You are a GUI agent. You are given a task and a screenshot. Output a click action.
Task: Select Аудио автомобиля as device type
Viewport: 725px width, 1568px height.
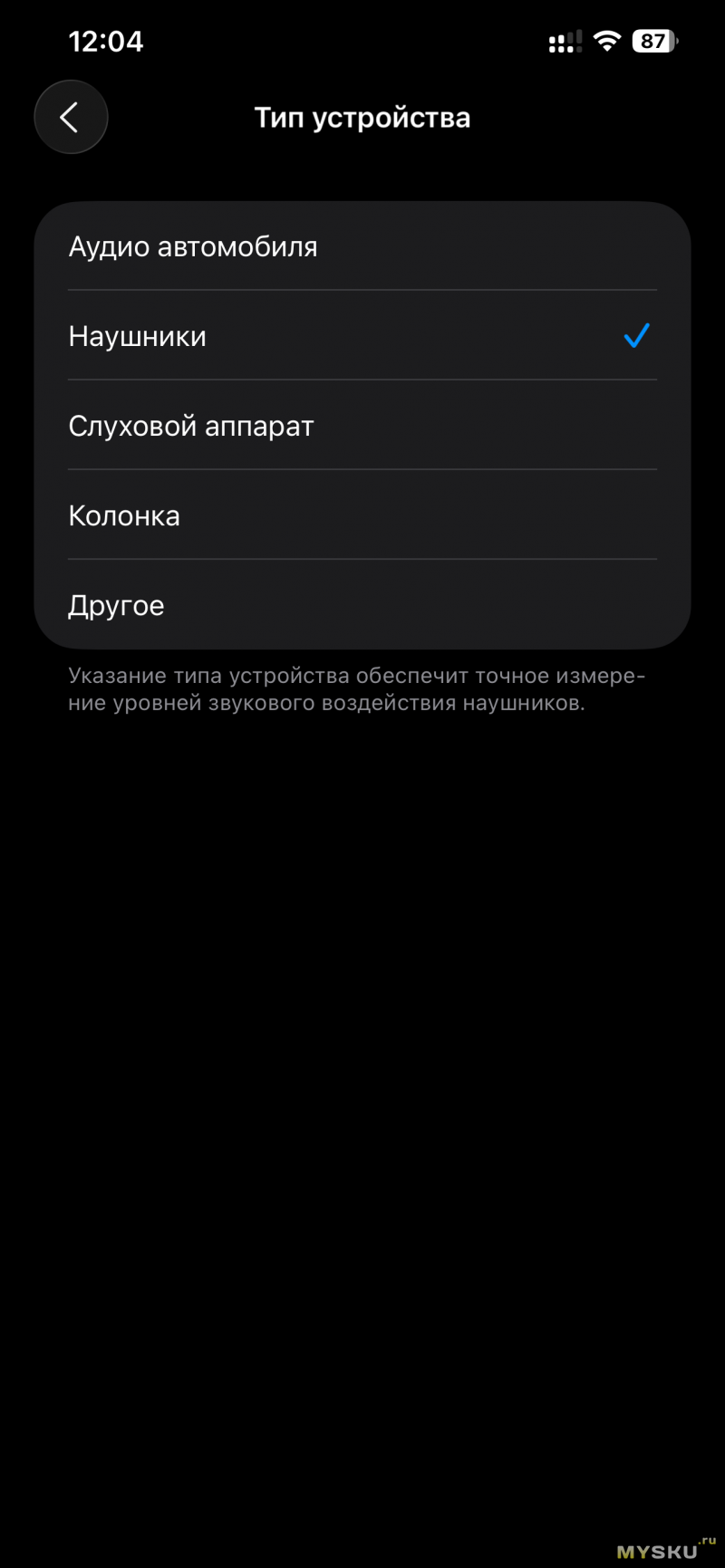[362, 246]
